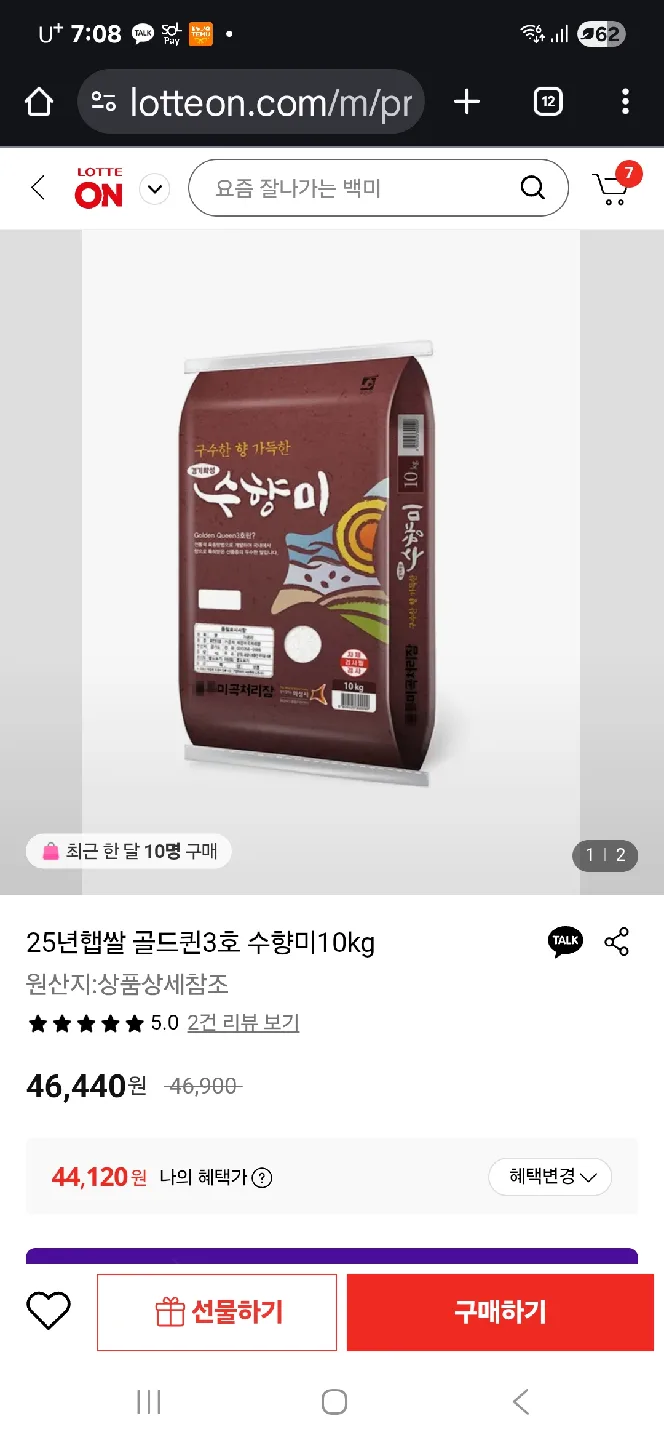The image size is (664, 1440).
Task: Tap the 구매하기 button
Action: click(x=500, y=1312)
